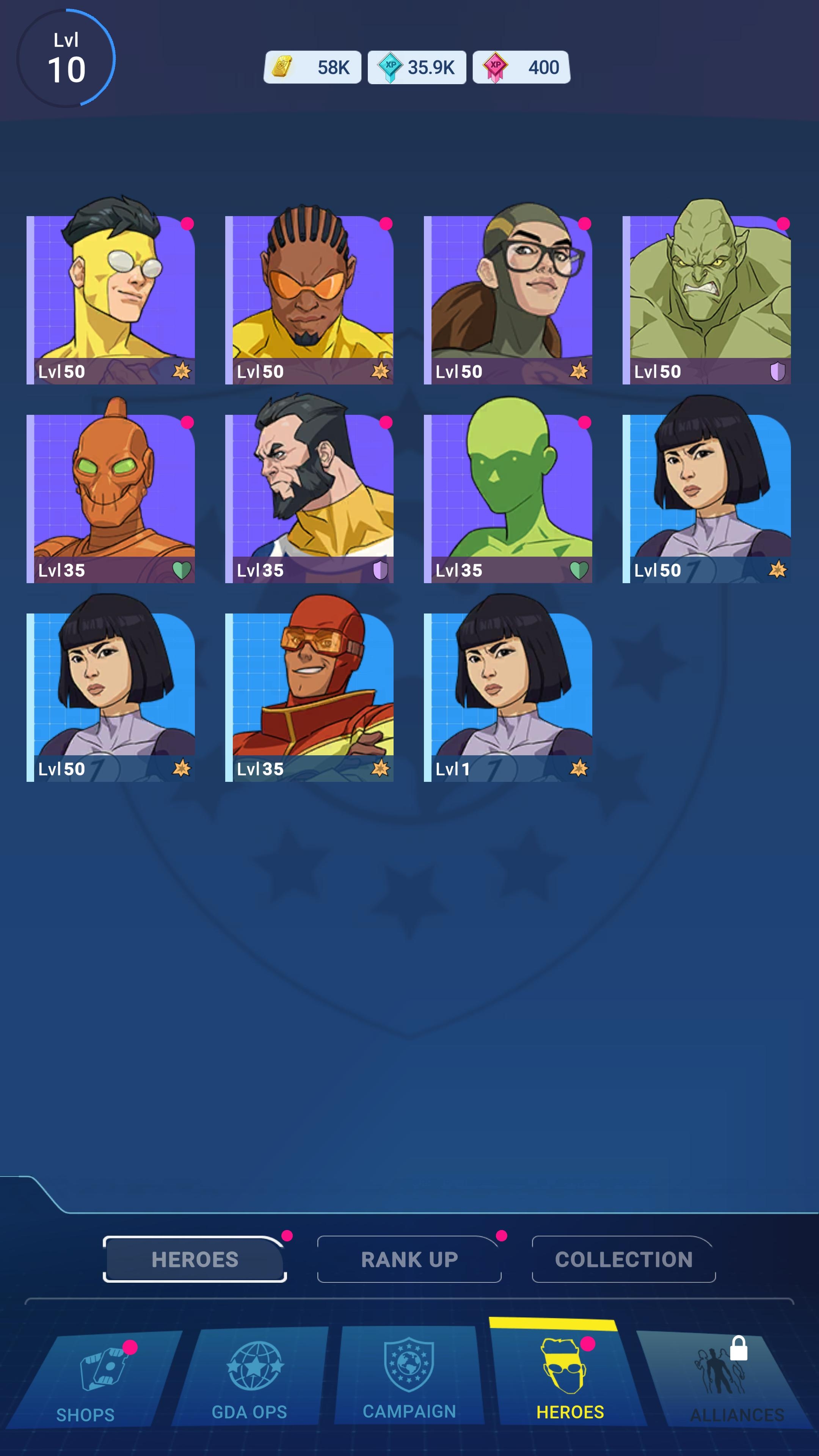Tap the locked Alliances tab
Viewport: 819px width, 1456px height.
(x=729, y=1382)
